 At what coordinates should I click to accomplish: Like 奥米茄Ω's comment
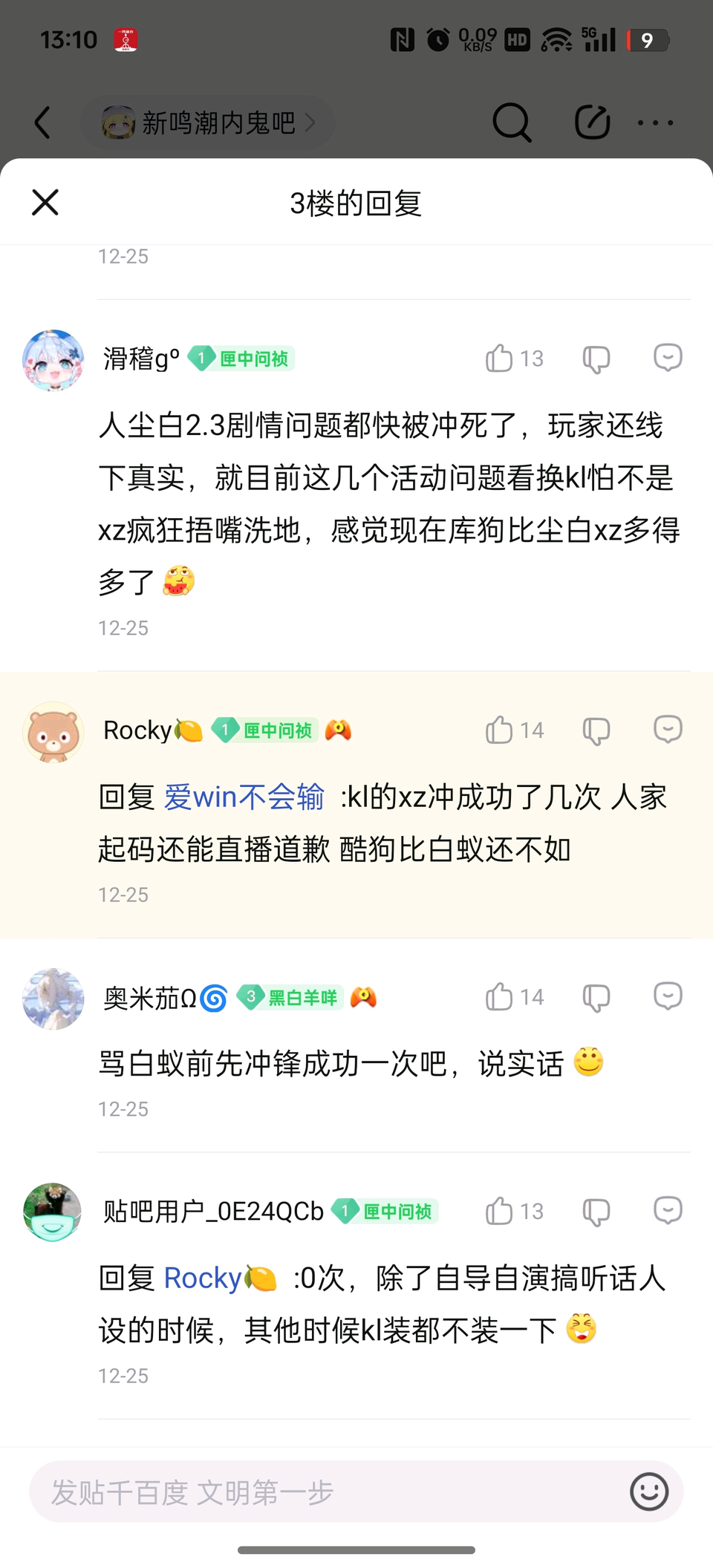click(500, 997)
